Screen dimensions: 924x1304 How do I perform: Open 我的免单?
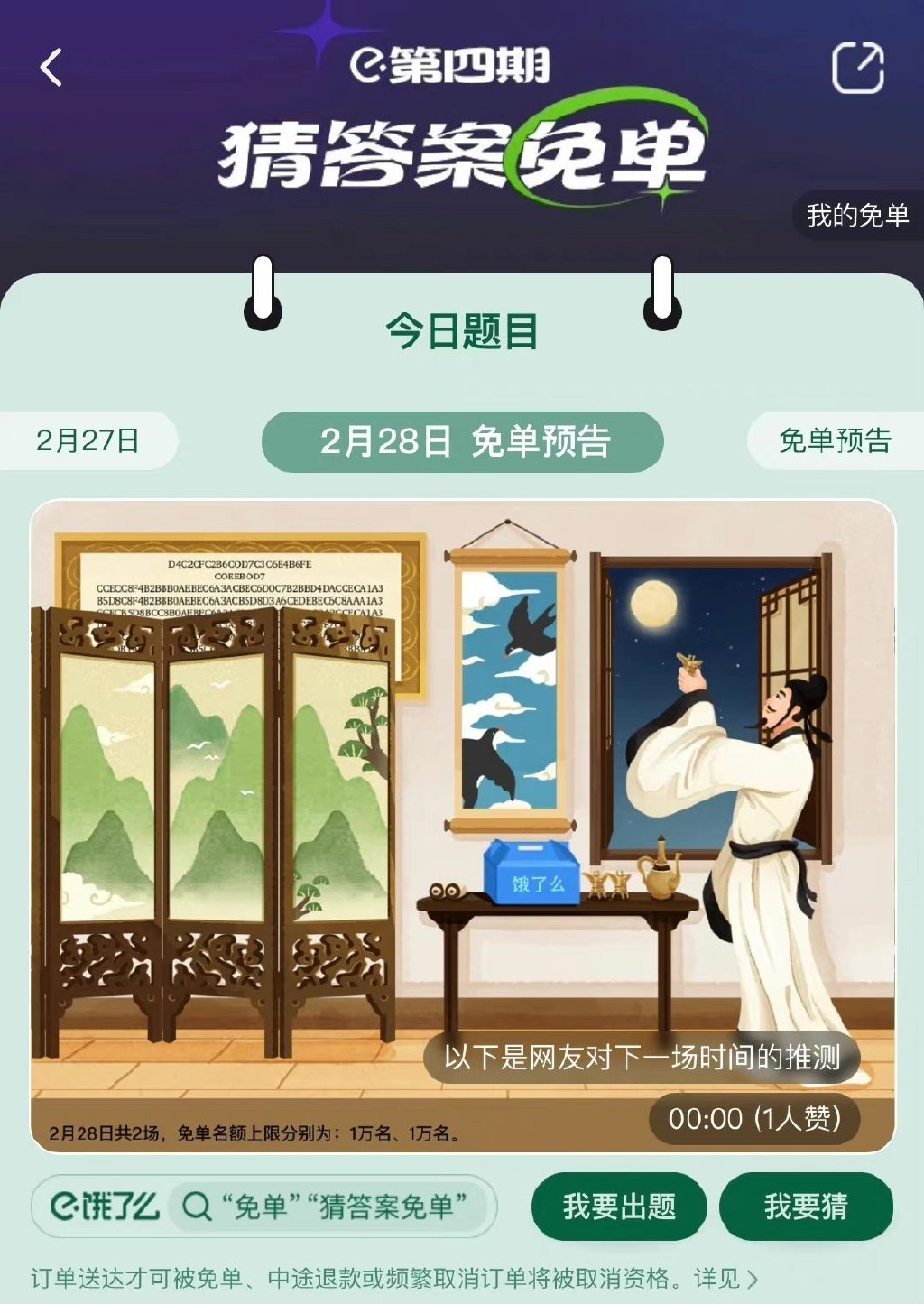pos(857,216)
